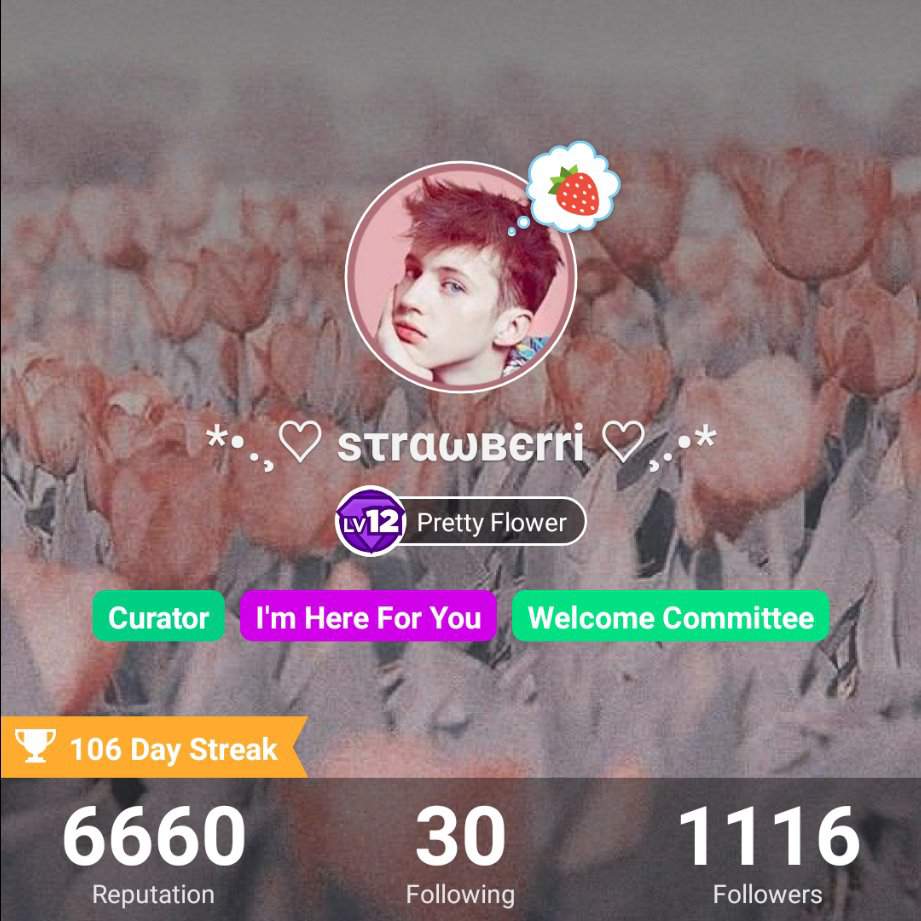Open the Followers list
Image resolution: width=921 pixels, height=921 pixels.
coord(768,855)
